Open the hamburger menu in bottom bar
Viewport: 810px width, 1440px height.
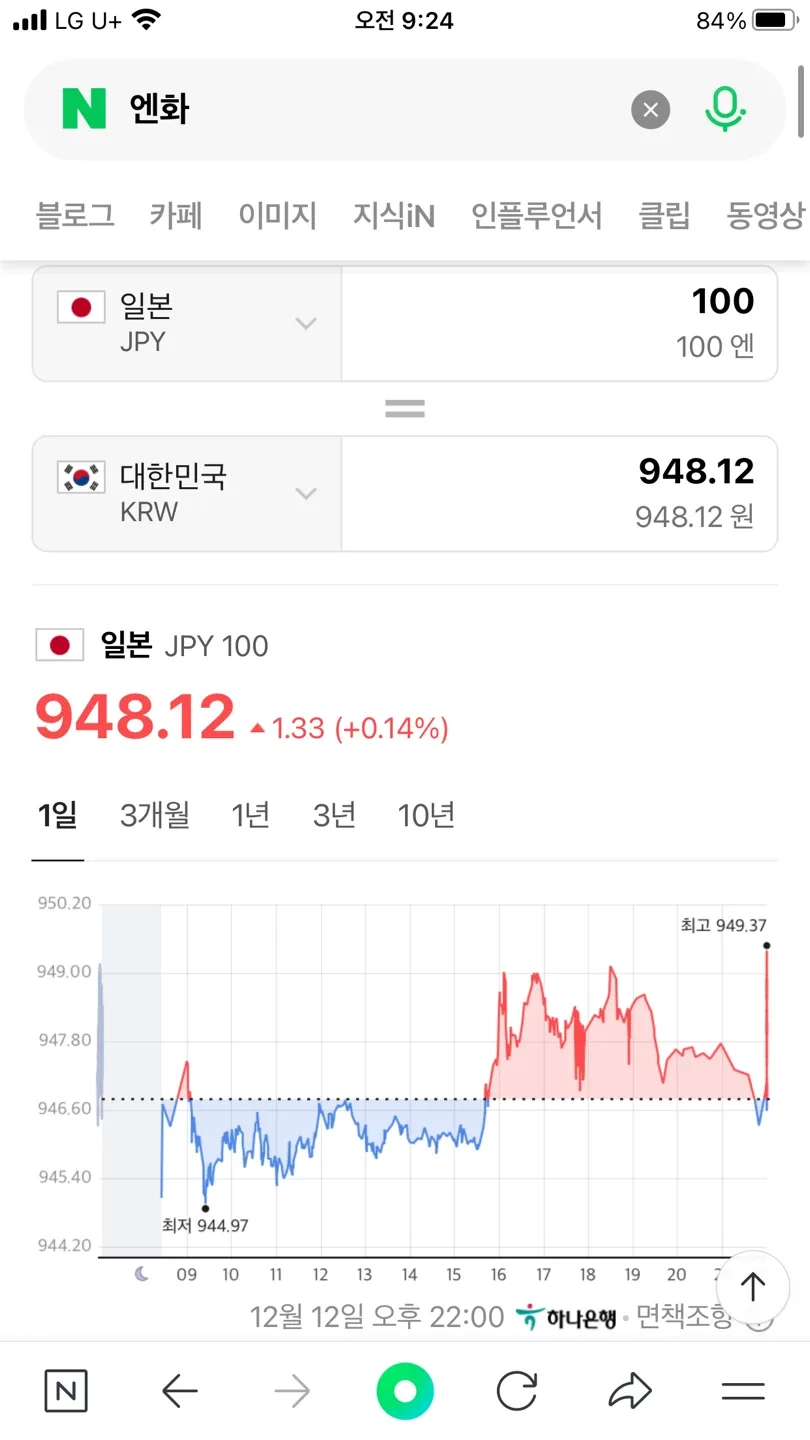click(743, 1391)
